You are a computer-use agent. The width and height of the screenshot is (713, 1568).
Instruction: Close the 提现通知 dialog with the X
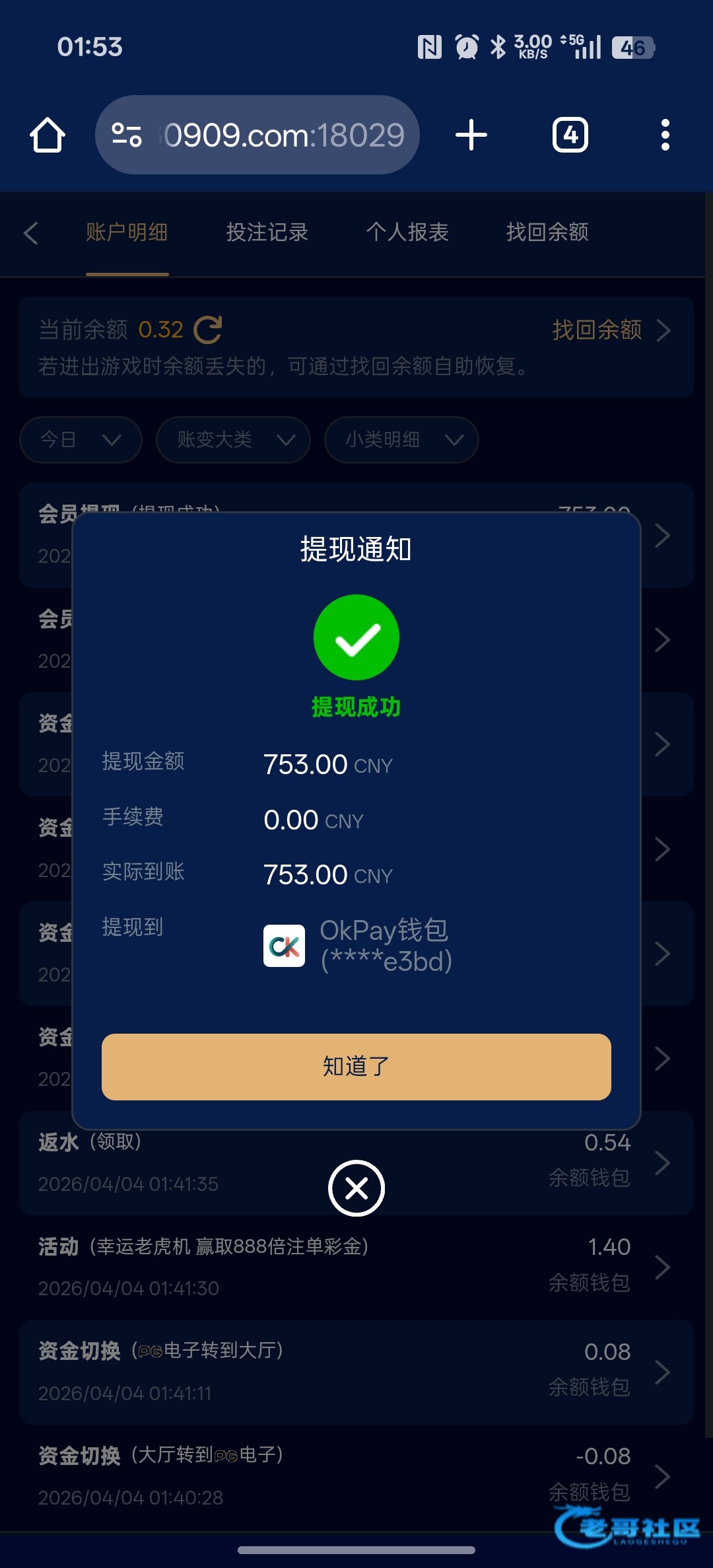(x=356, y=1188)
